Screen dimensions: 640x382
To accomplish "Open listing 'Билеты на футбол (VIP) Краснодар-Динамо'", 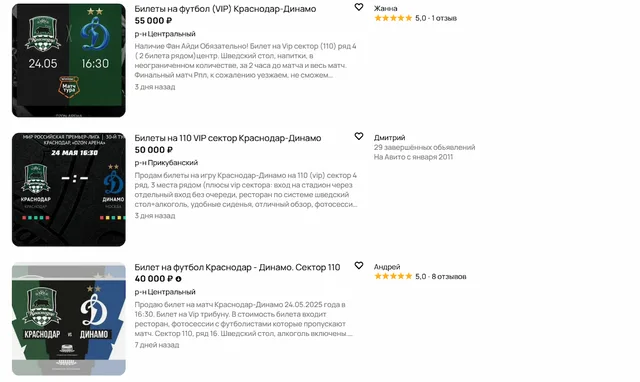I will pyautogui.click(x=225, y=9).
